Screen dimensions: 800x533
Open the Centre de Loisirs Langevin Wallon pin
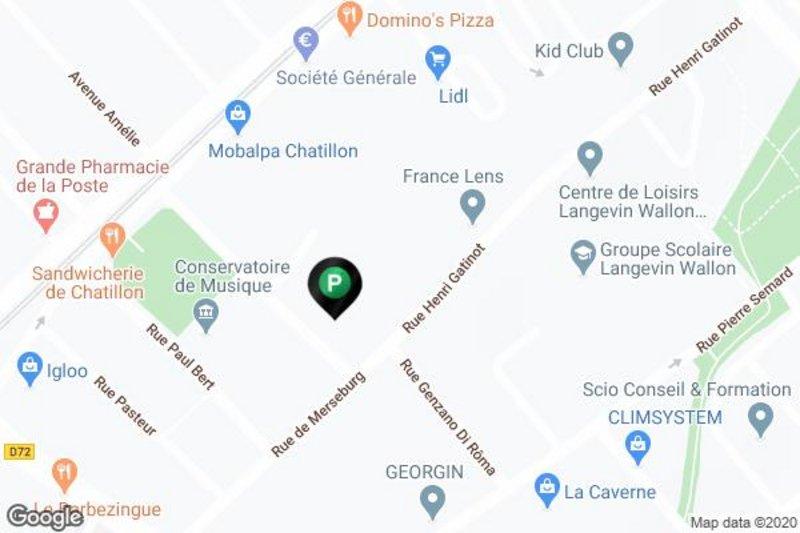(590, 156)
